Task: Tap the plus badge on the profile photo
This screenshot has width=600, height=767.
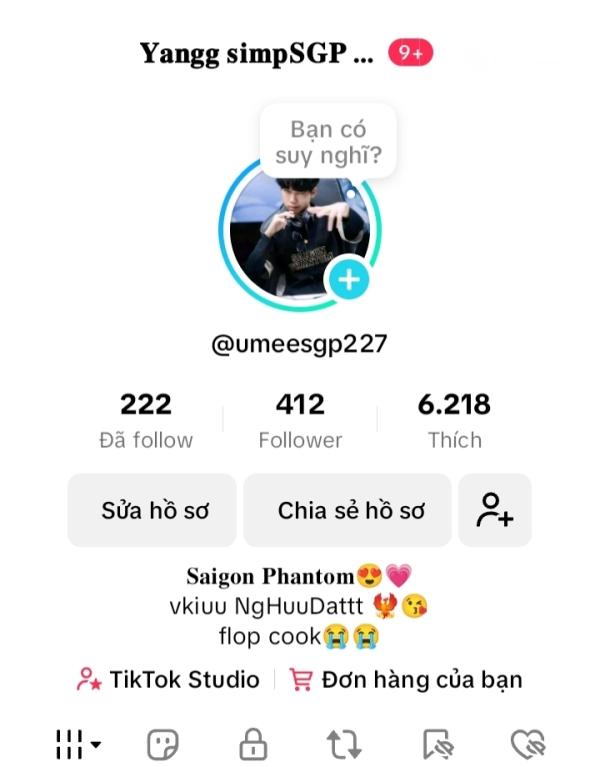Action: tap(348, 280)
